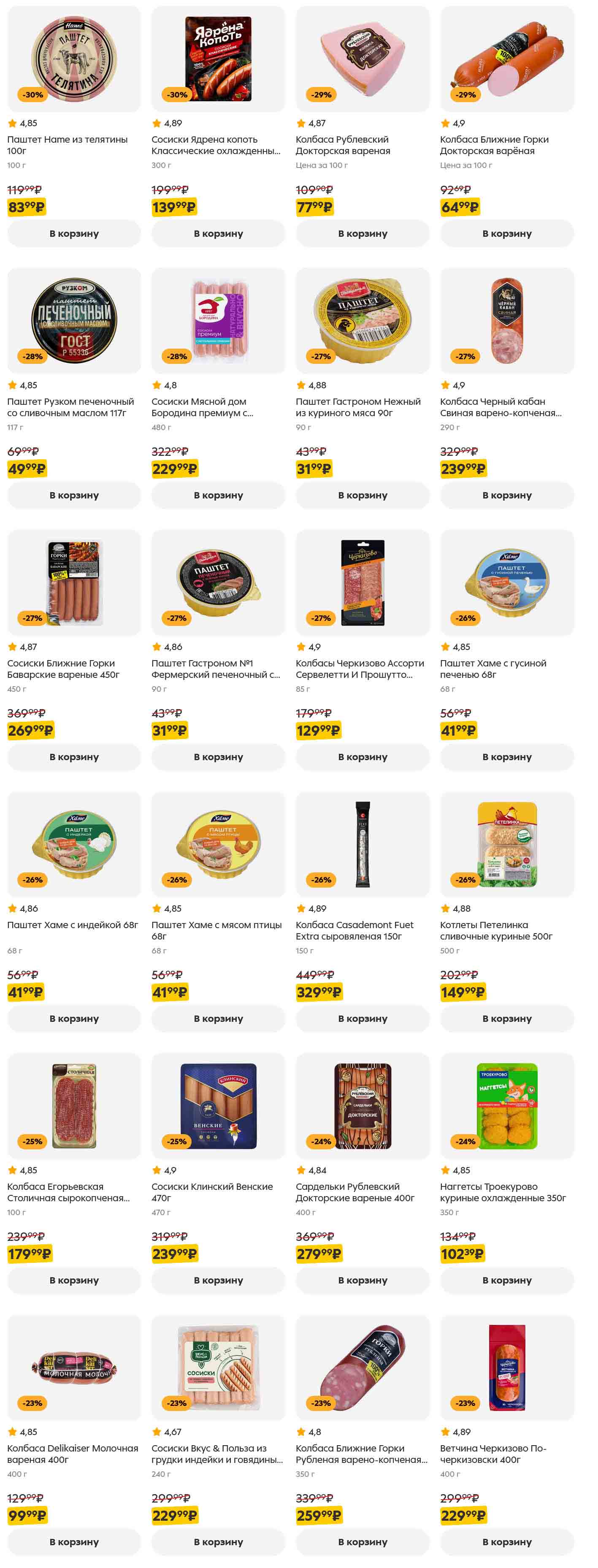Screen dimensions: 598x1568
Task: View Паштет Хаме с гусиной печенью
Action: coord(507,582)
